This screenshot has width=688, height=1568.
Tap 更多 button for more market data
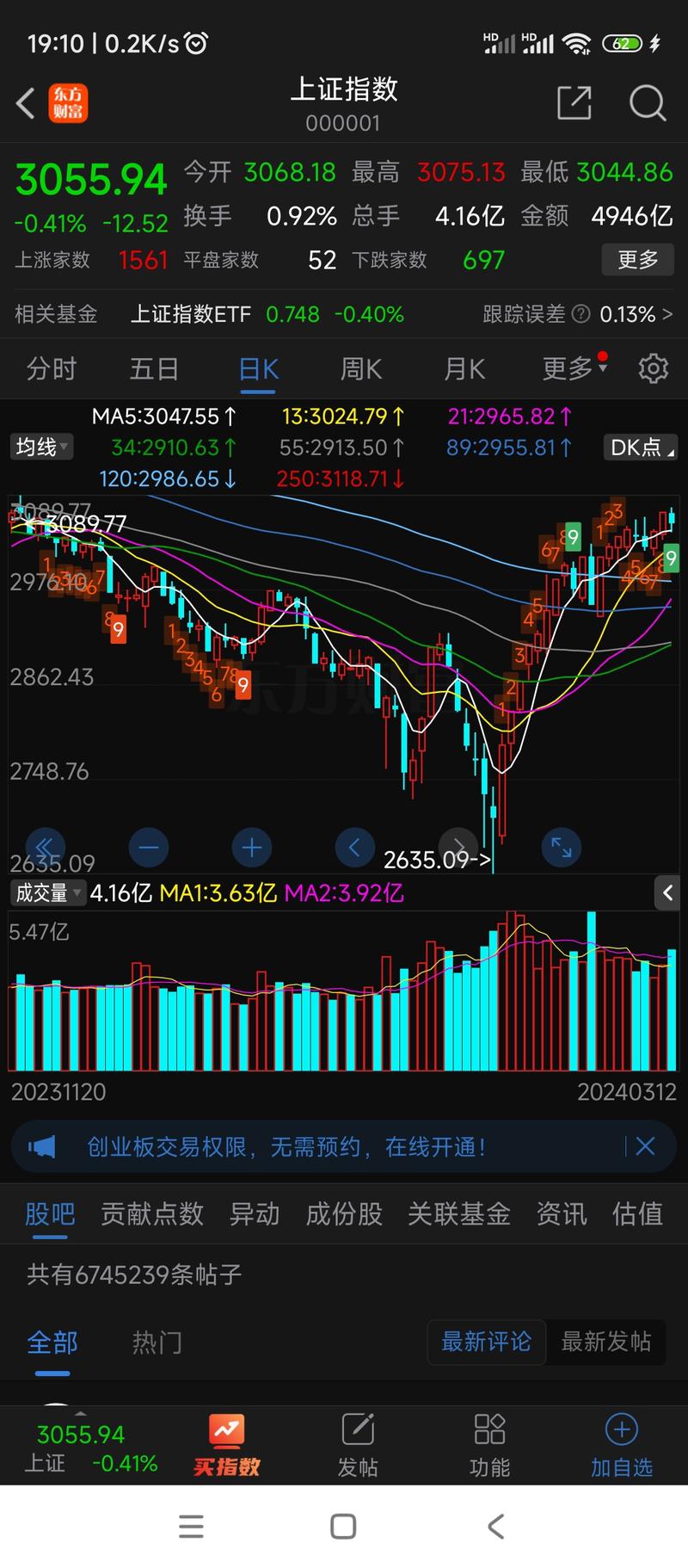[x=637, y=260]
